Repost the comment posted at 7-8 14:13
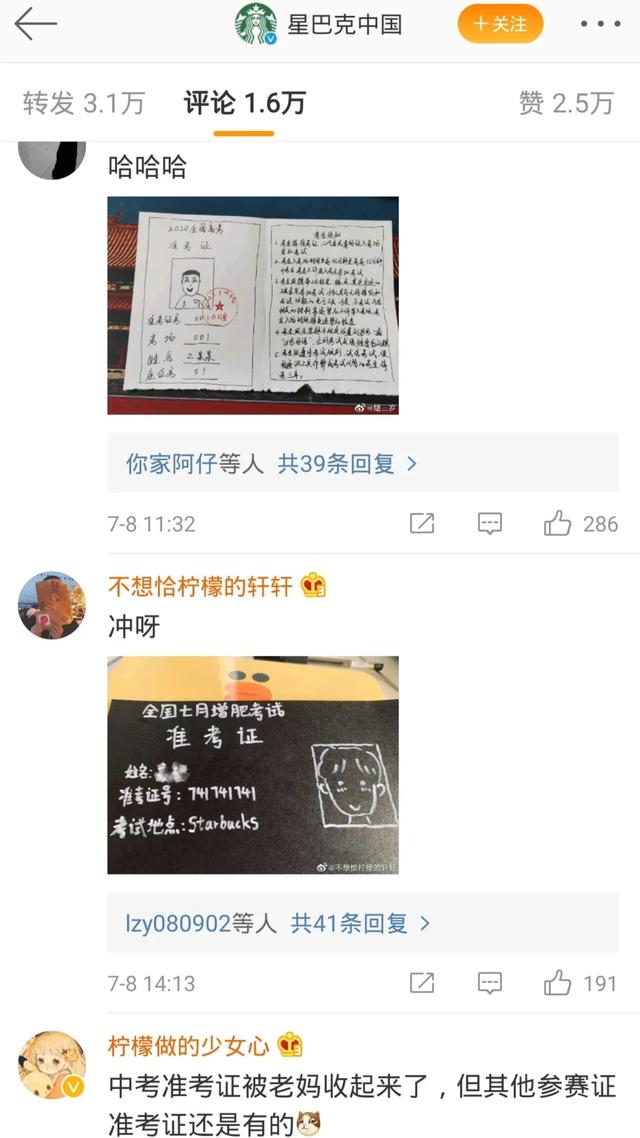The width and height of the screenshot is (640, 1138). point(422,983)
